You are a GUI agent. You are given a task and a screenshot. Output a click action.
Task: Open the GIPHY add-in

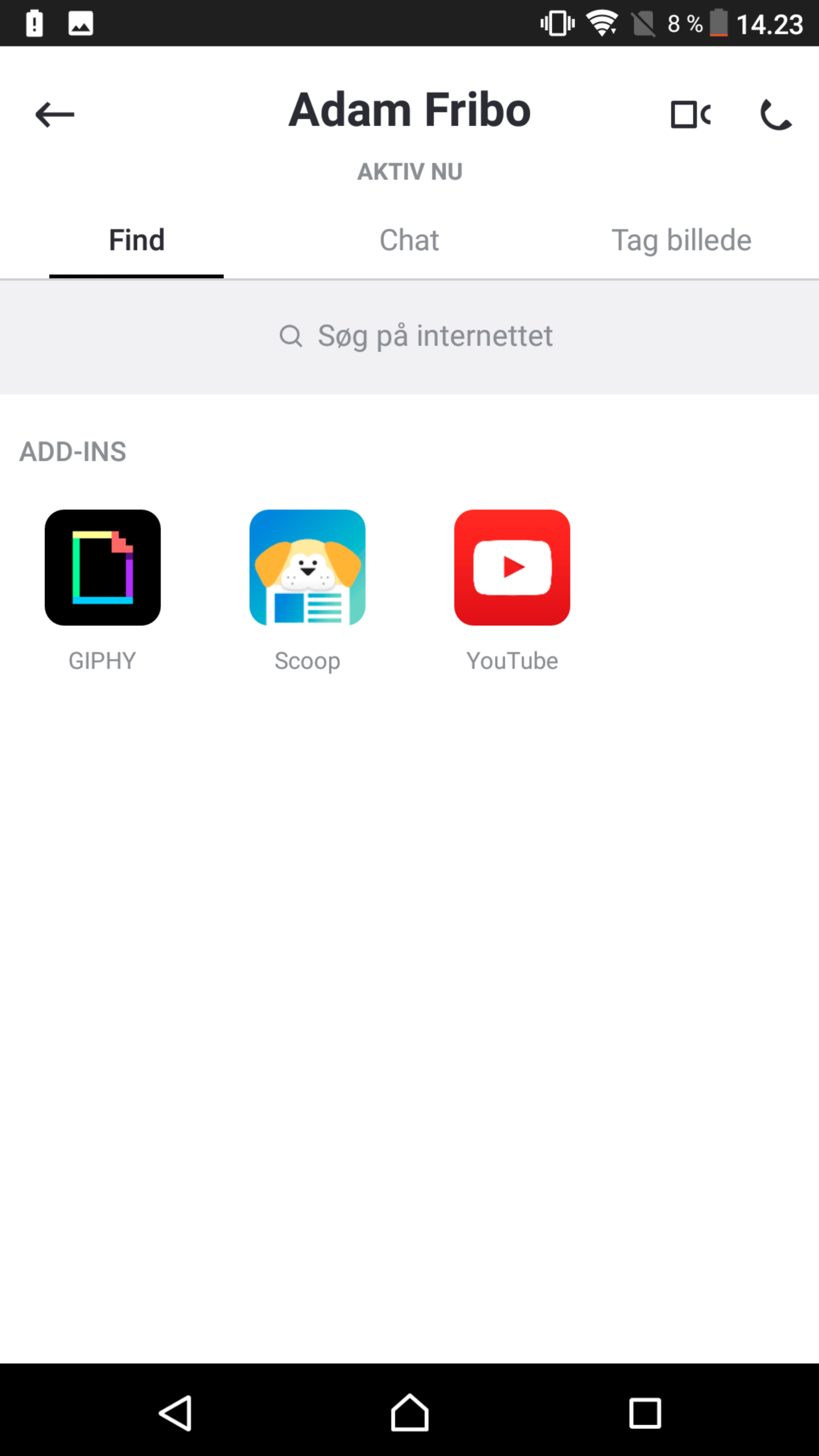click(x=102, y=568)
